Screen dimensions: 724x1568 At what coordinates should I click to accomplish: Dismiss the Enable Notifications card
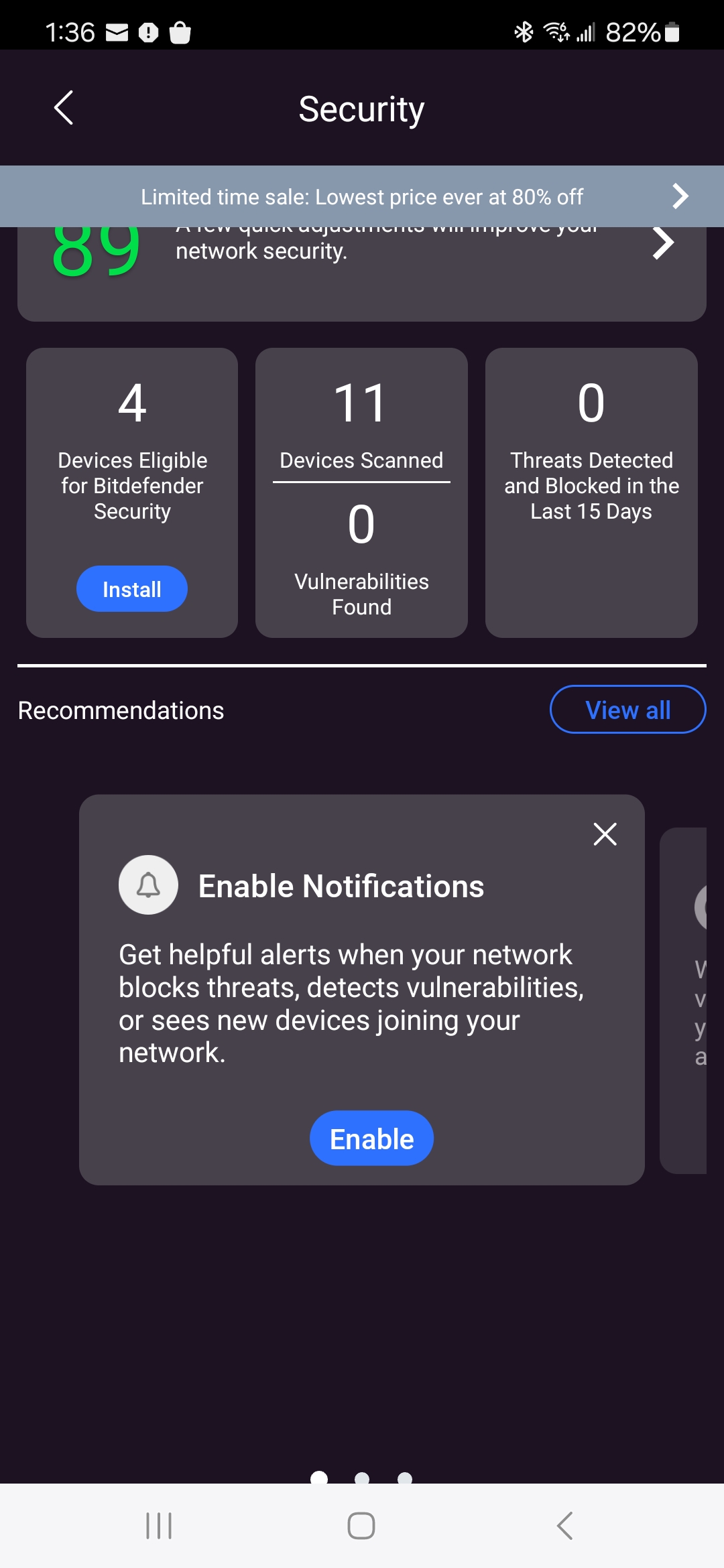tap(605, 834)
